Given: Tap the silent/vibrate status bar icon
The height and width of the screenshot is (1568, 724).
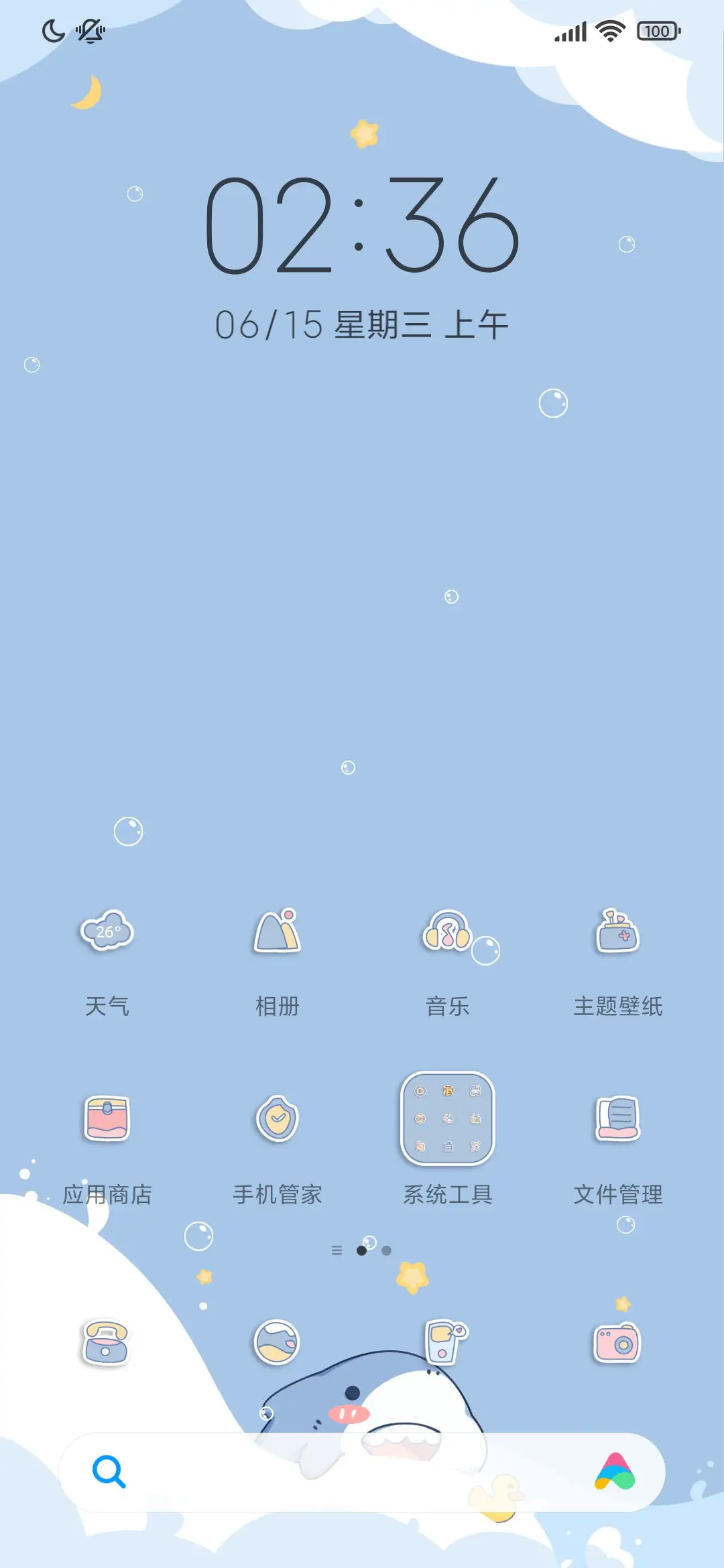Looking at the screenshot, I should click(x=90, y=31).
